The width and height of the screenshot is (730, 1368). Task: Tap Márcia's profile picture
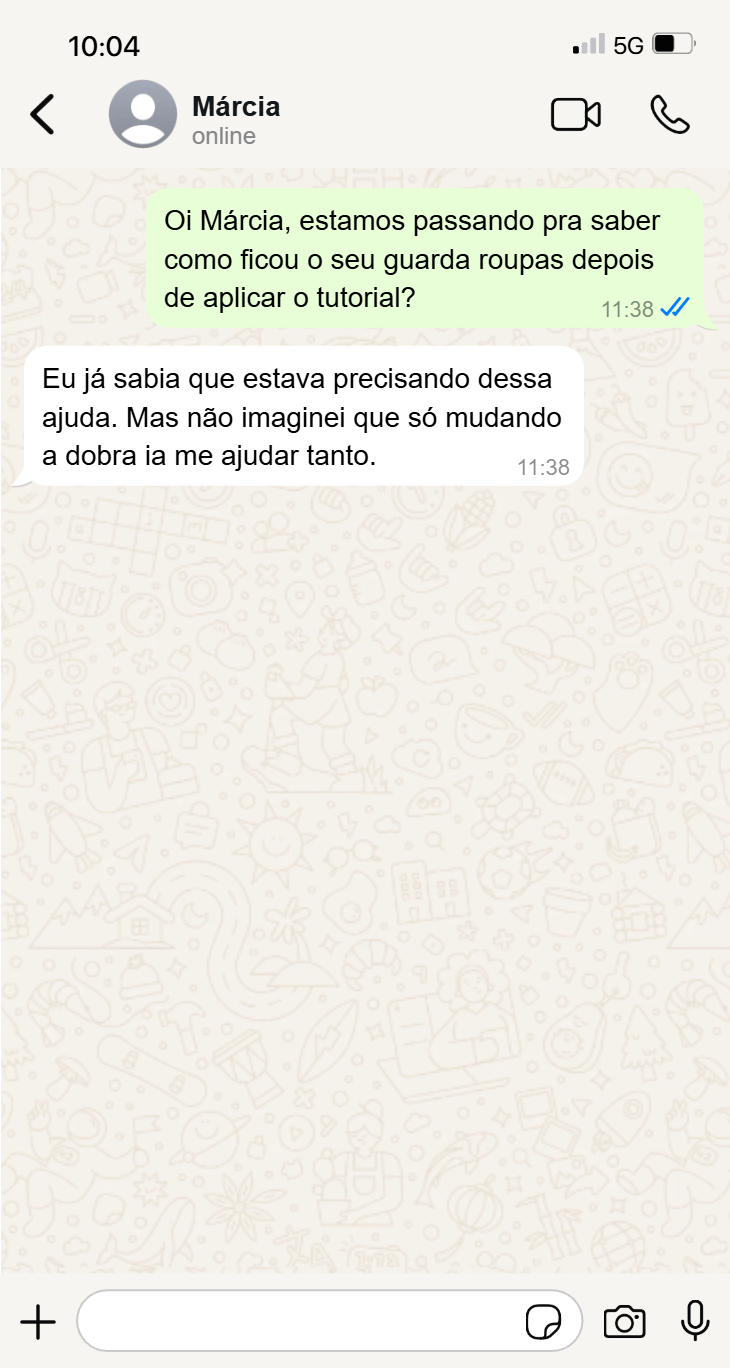click(x=143, y=114)
